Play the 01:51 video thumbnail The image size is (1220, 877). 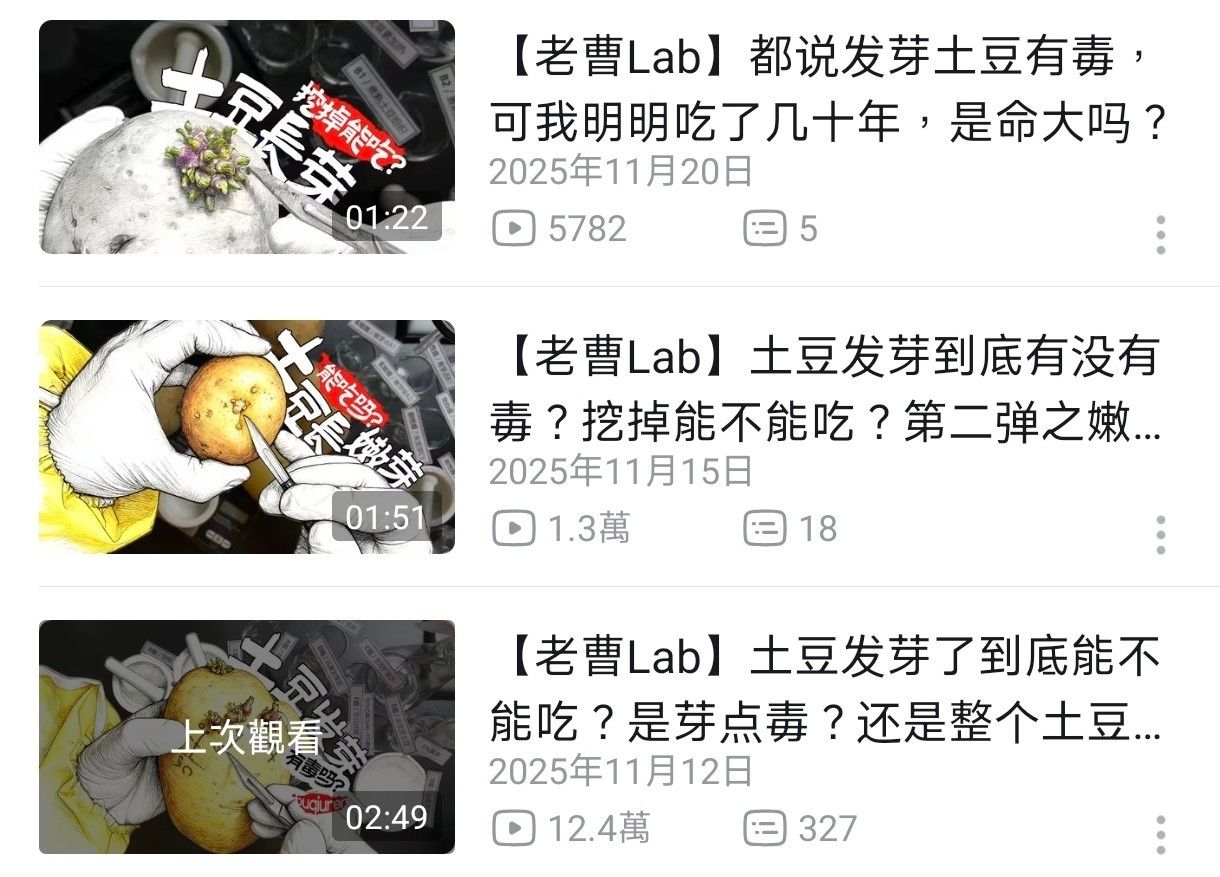pyautogui.click(x=247, y=437)
